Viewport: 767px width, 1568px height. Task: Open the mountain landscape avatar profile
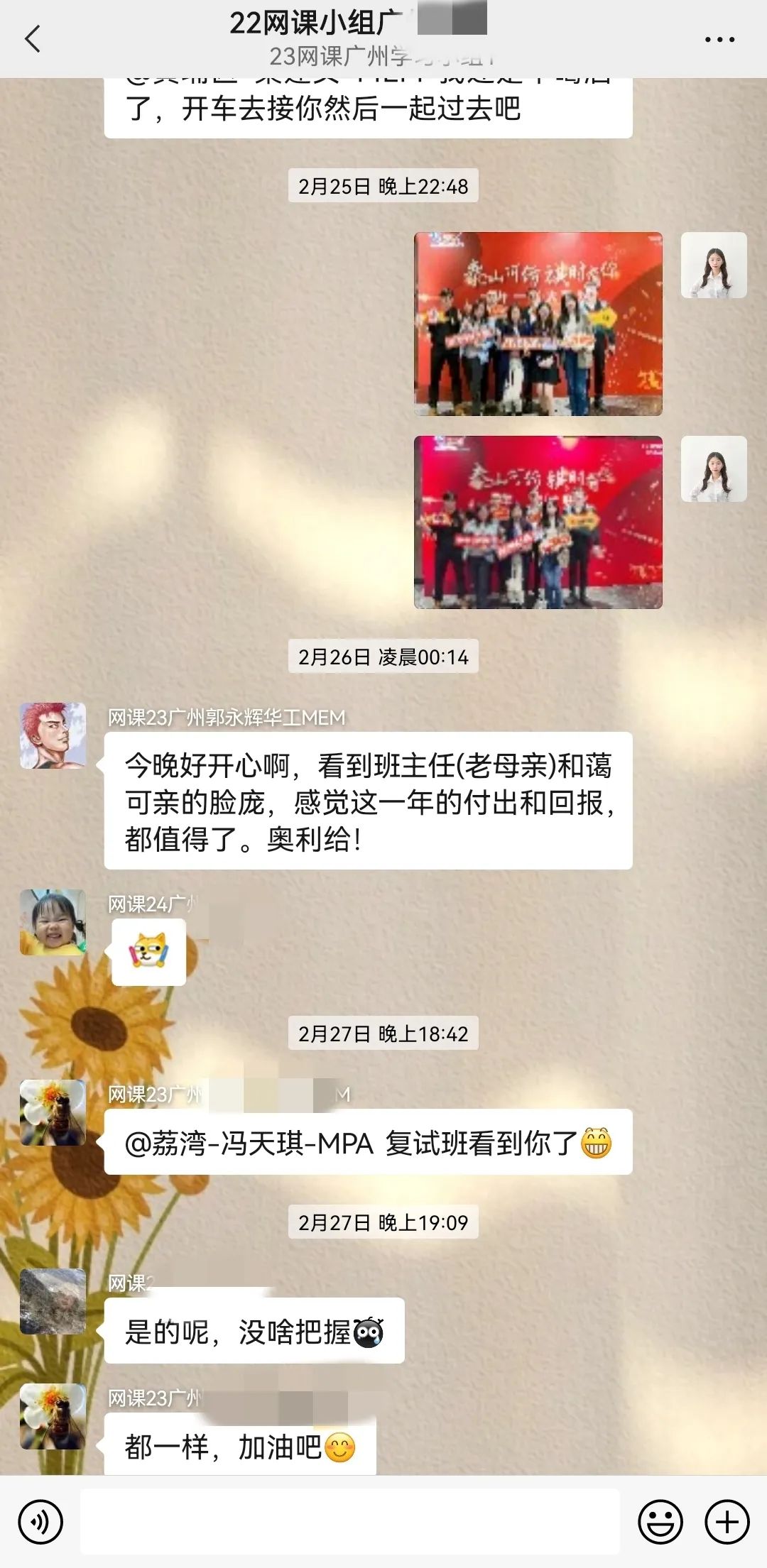(x=53, y=1302)
